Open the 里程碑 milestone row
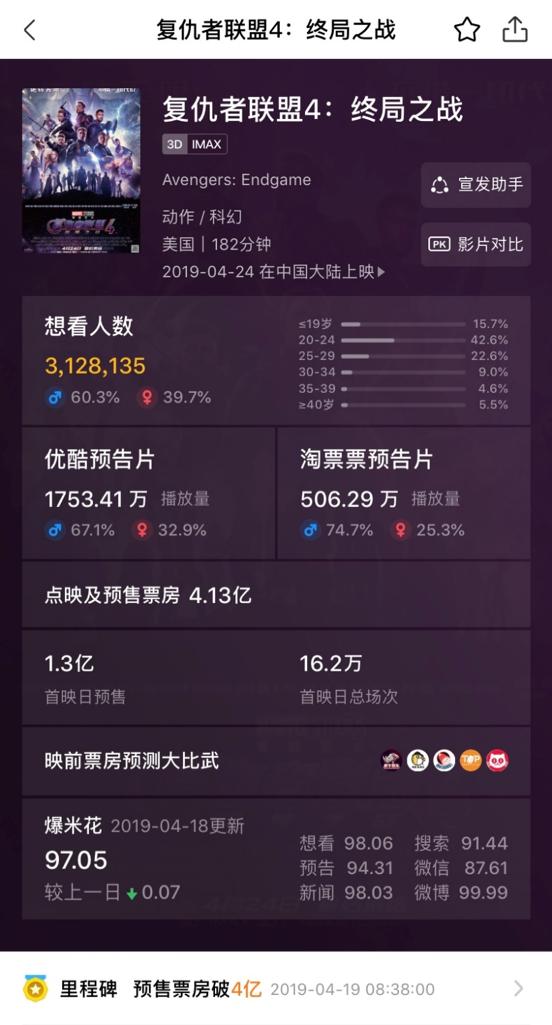Viewport: 552px width, 1025px height. click(x=276, y=988)
